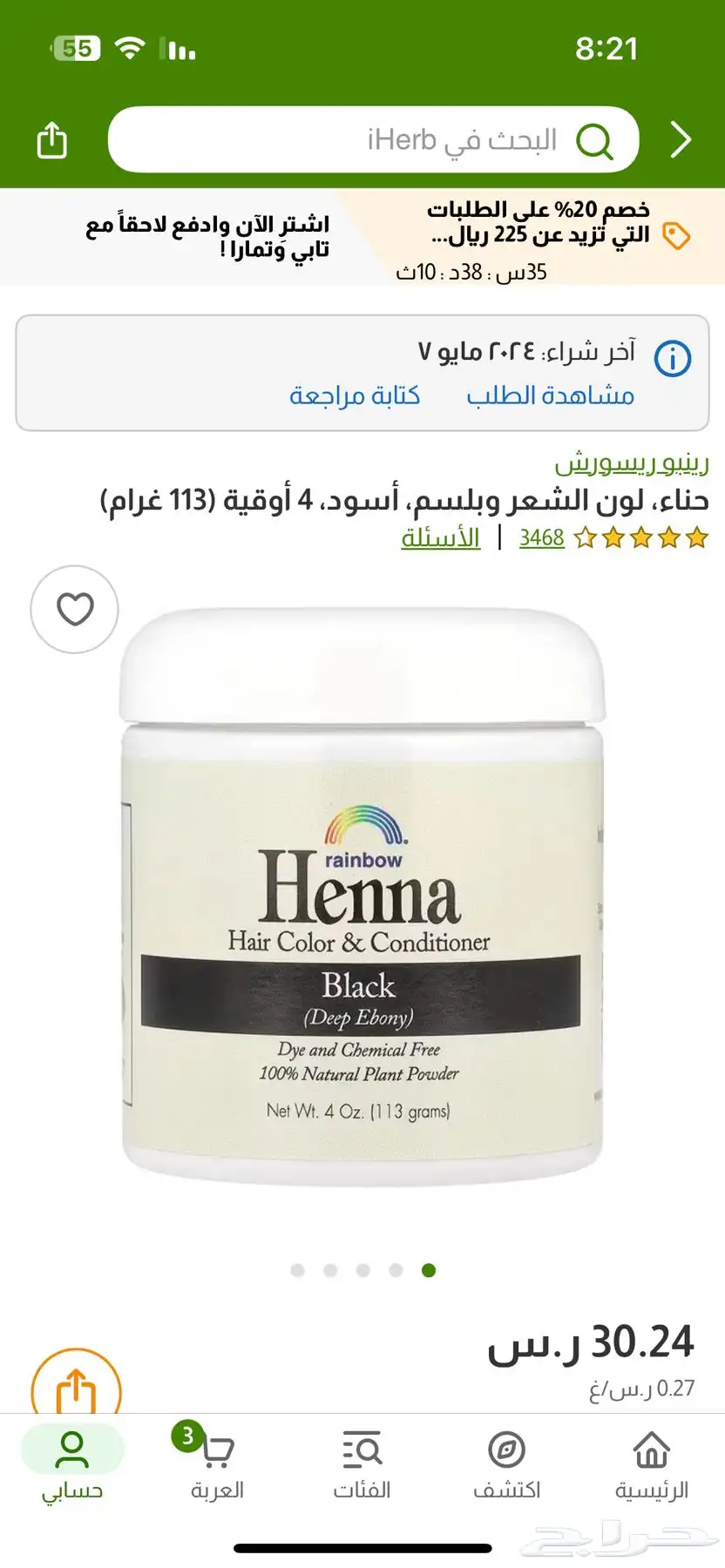Tap the orange floating share button
Image resolution: width=725 pixels, height=1568 pixels.
(x=76, y=1389)
